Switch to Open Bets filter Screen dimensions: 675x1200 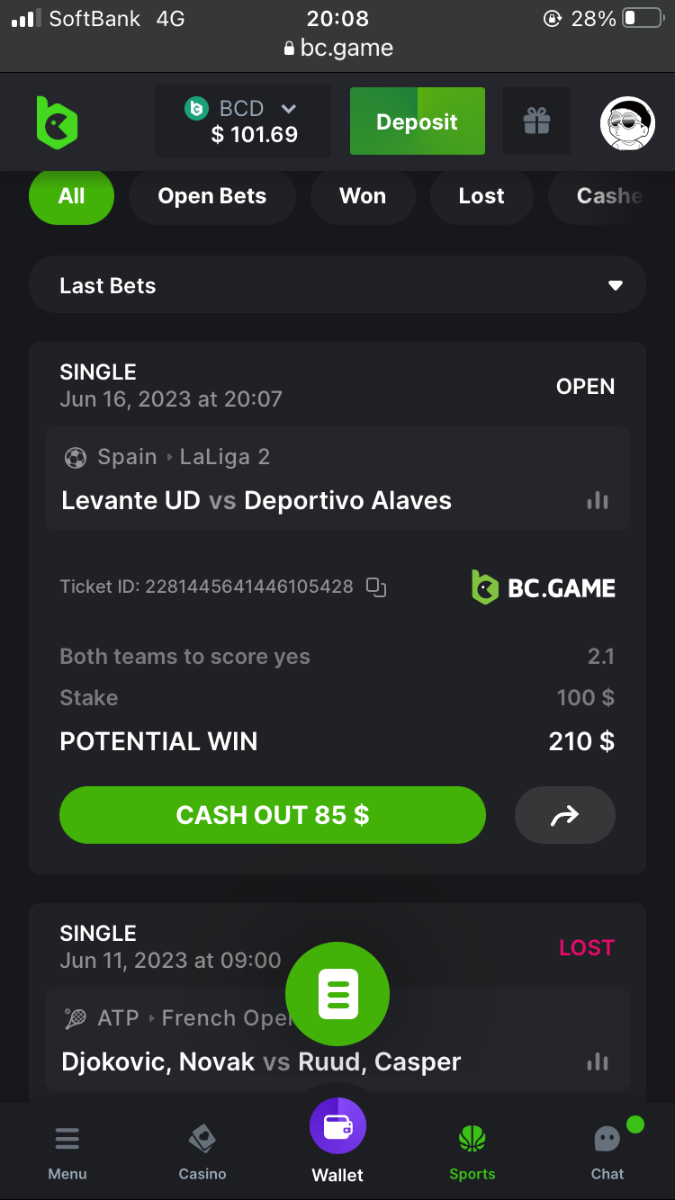tap(212, 196)
